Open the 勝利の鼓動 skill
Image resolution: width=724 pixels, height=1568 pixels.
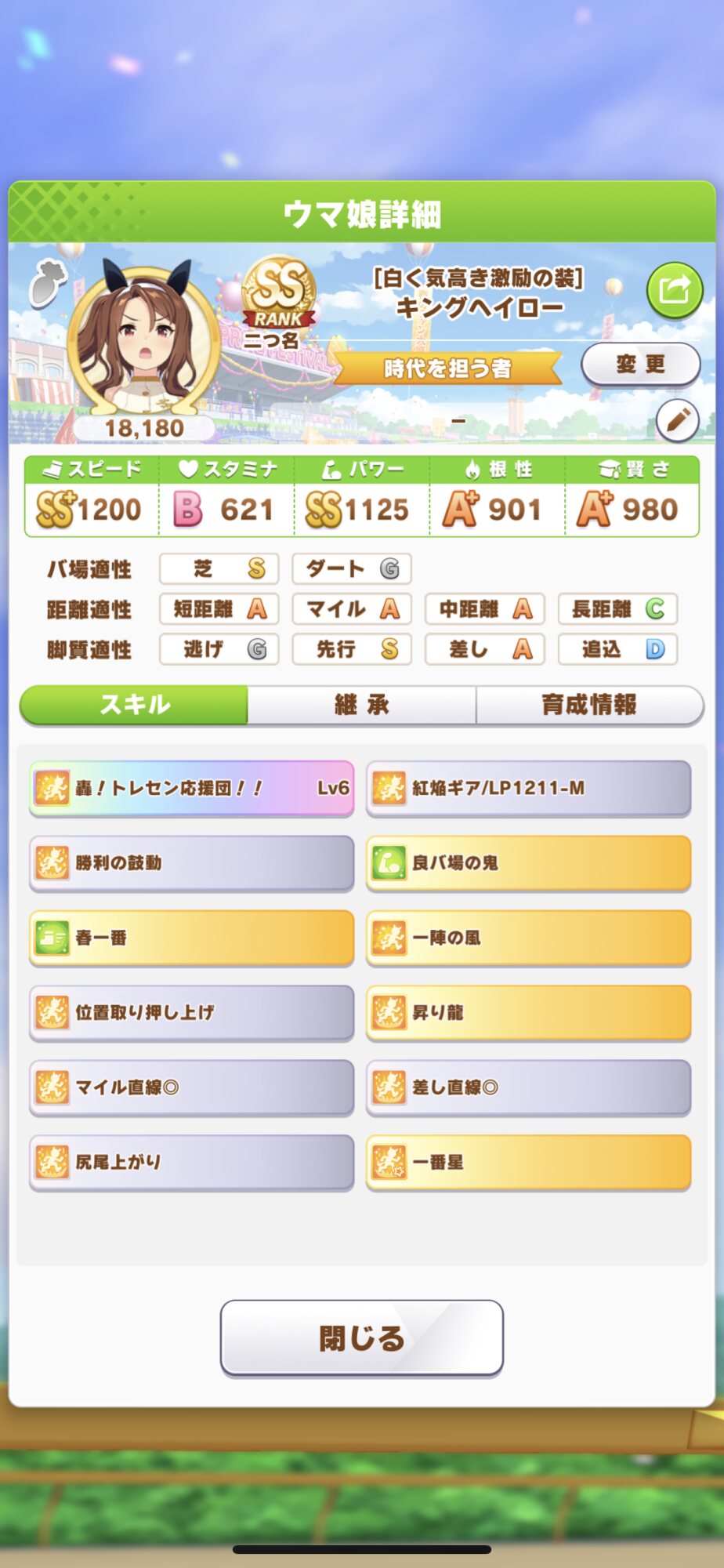(x=192, y=862)
